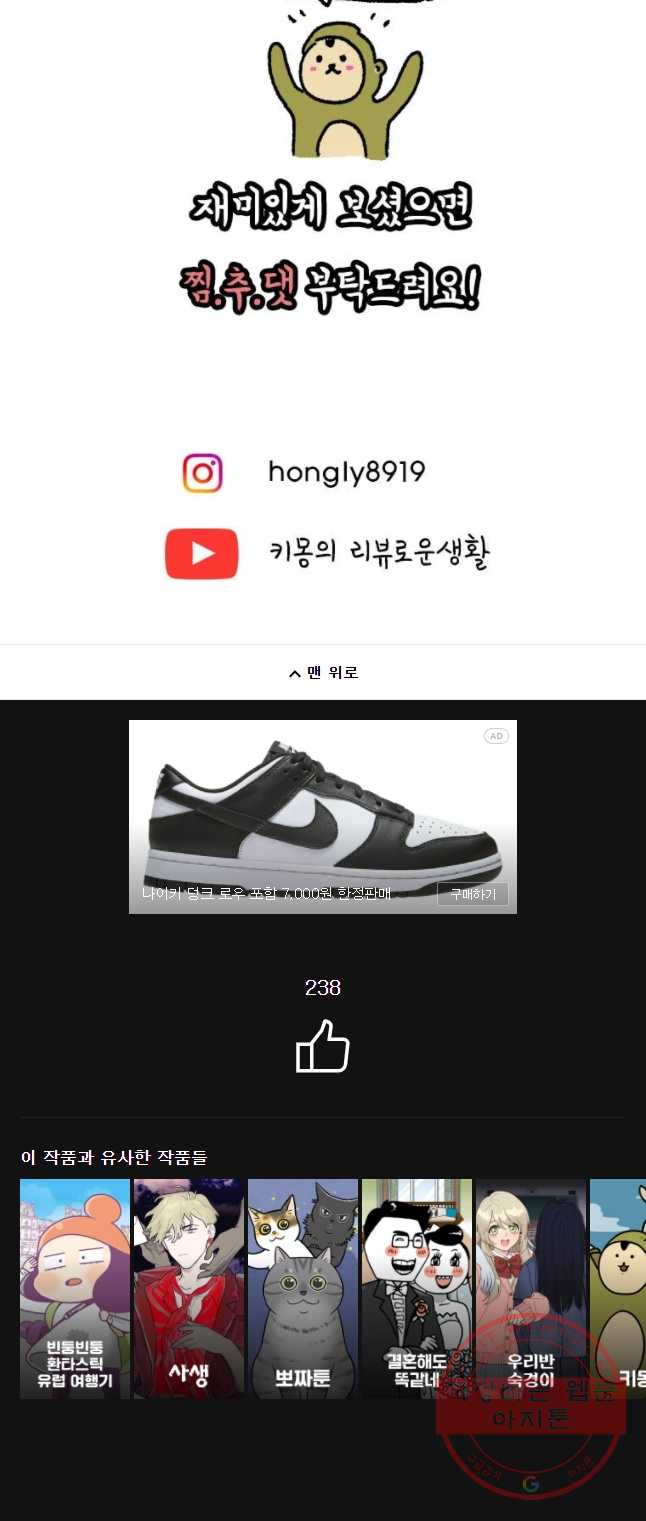Open the webtoon 빈둥빈둥 환타스틱 유럽 여행기
The width and height of the screenshot is (646, 1521).
[75, 1288]
